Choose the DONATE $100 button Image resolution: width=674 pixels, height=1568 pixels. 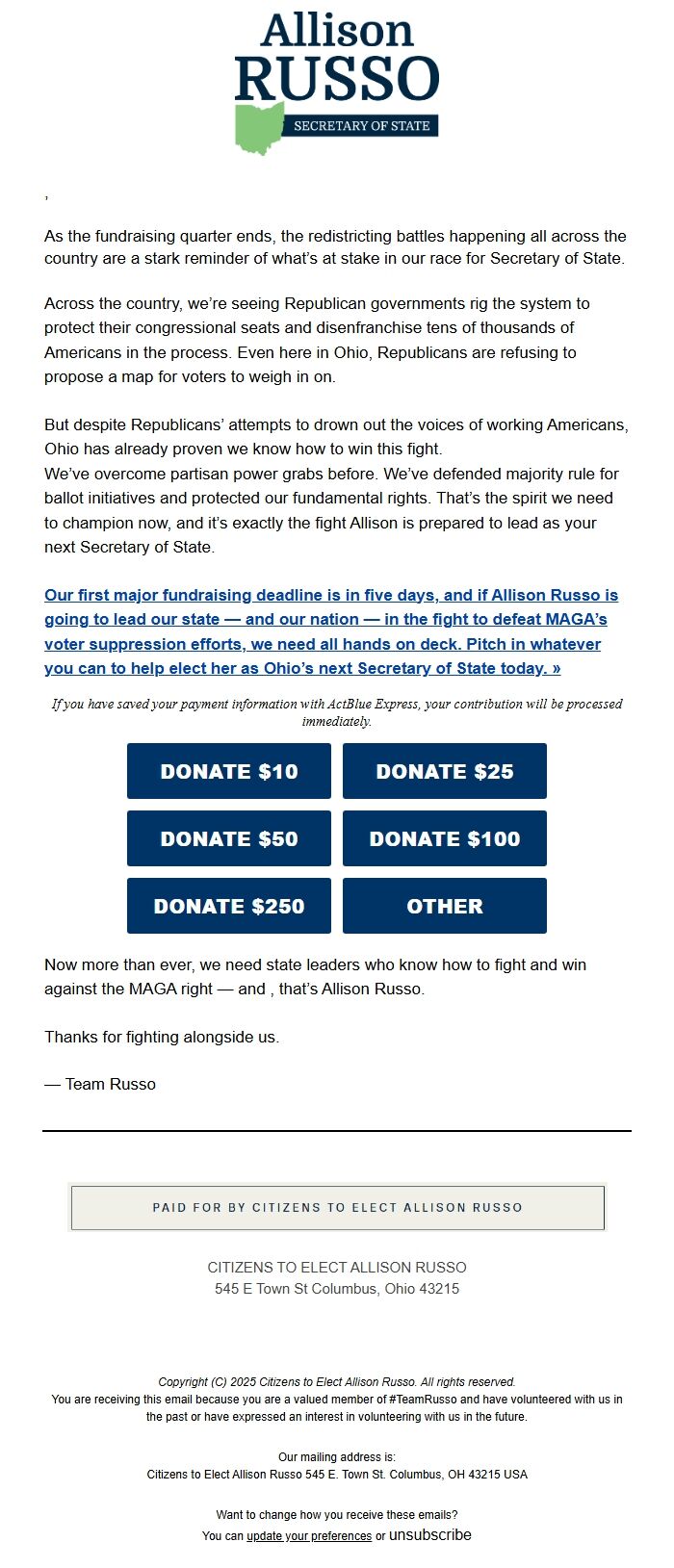[x=444, y=838]
